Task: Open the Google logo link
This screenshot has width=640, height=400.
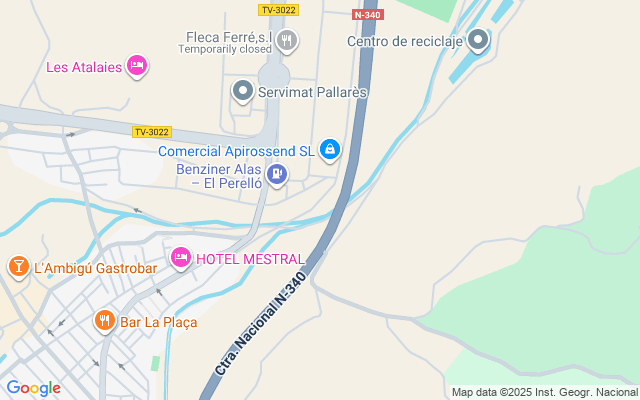Action: tap(33, 388)
